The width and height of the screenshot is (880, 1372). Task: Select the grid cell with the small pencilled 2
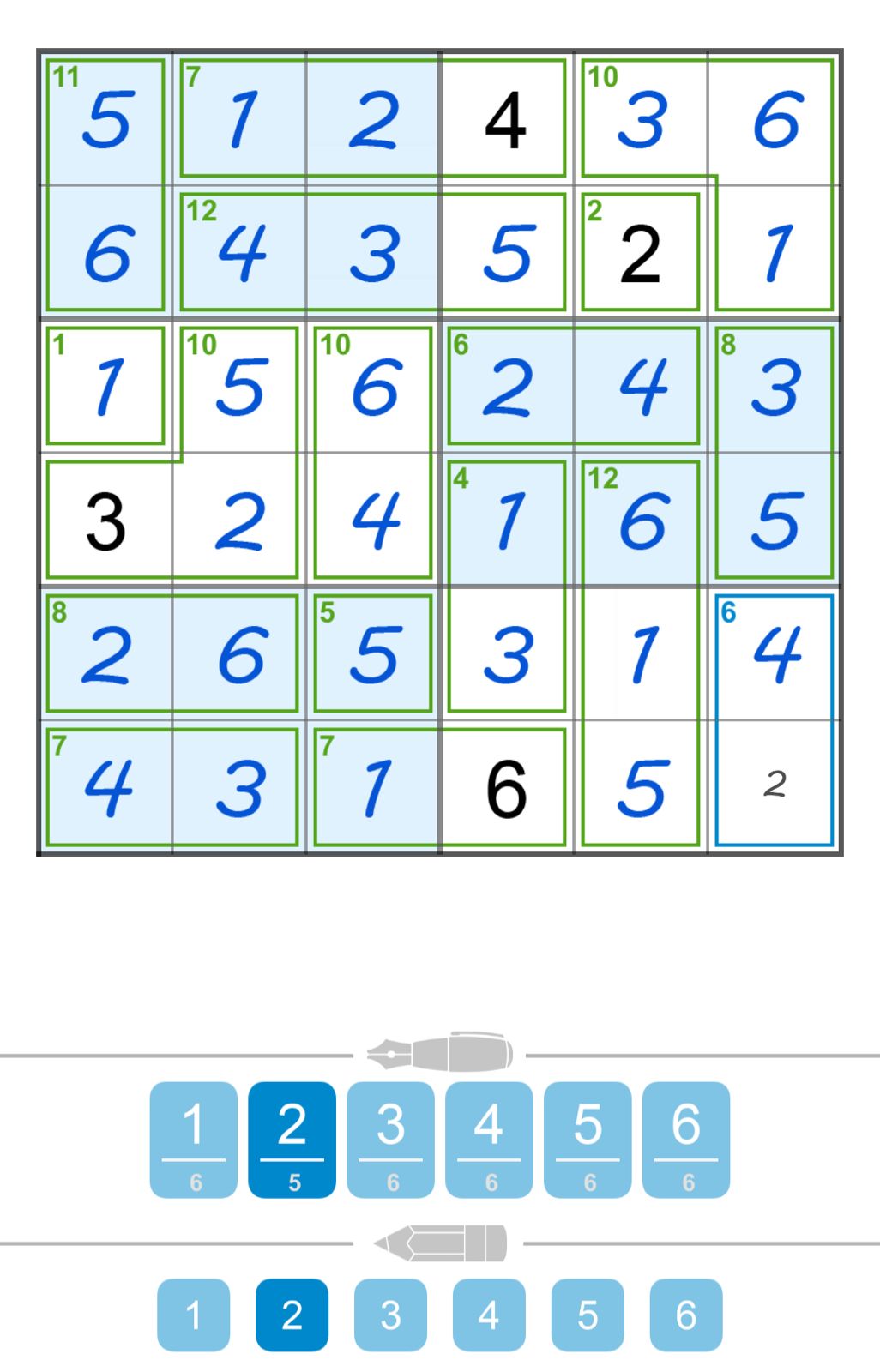(775, 785)
